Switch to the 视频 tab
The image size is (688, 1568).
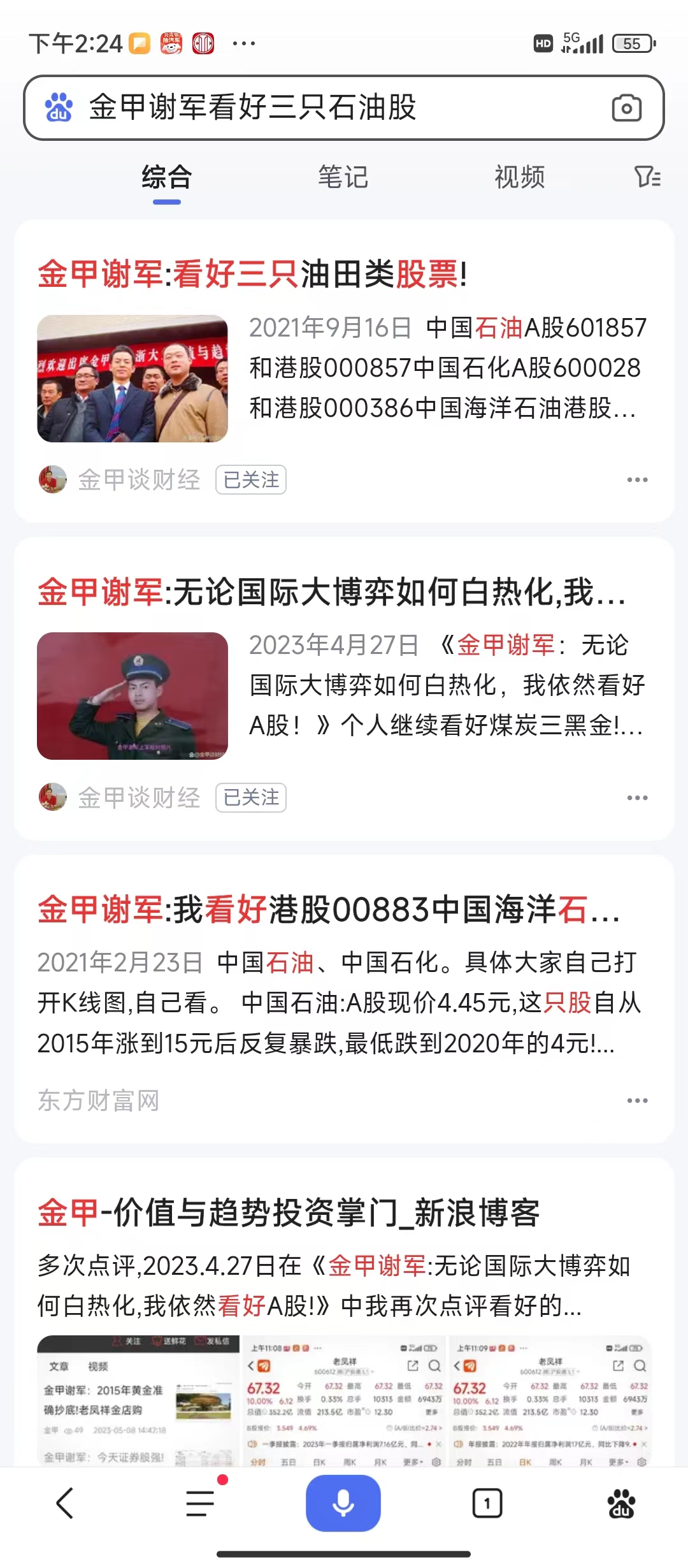[x=520, y=177]
